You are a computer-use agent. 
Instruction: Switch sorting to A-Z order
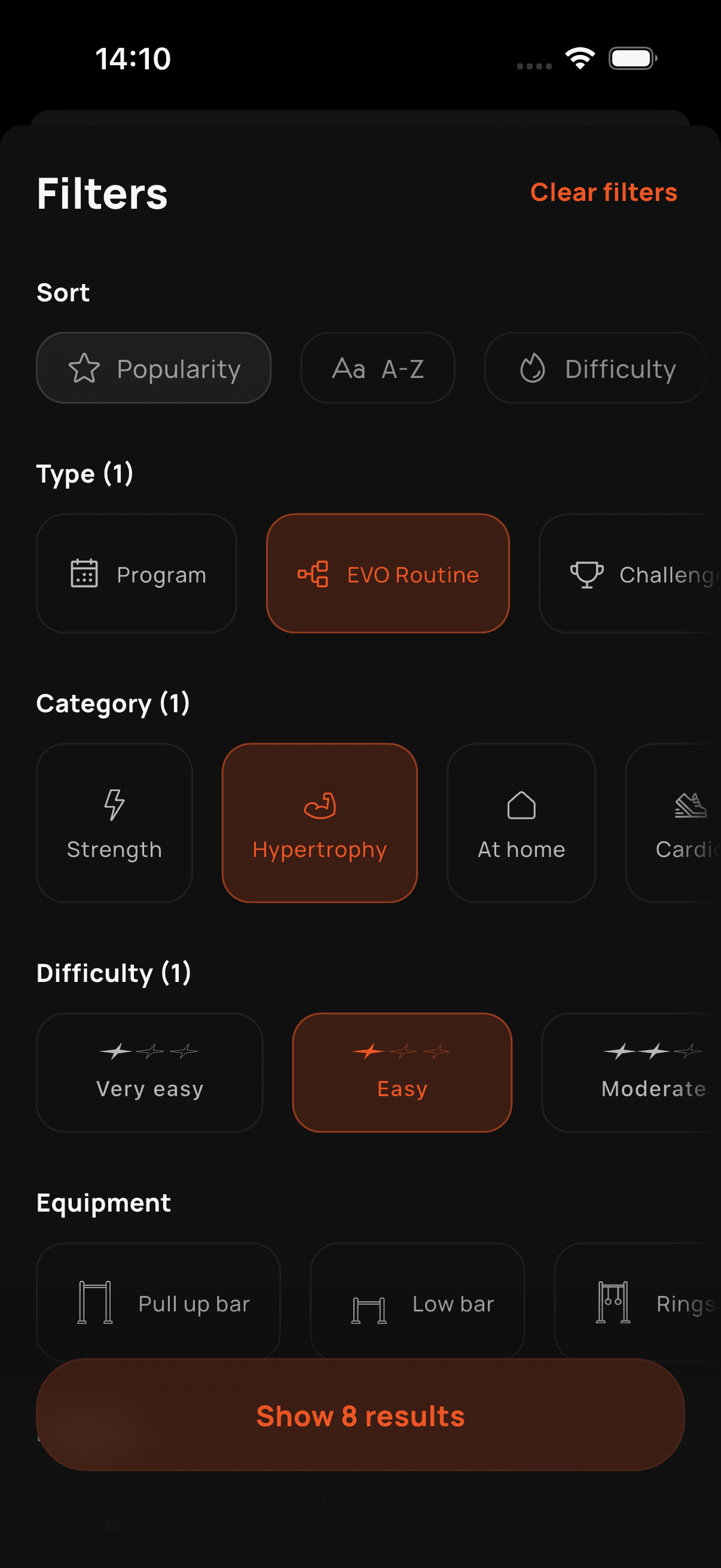click(378, 368)
